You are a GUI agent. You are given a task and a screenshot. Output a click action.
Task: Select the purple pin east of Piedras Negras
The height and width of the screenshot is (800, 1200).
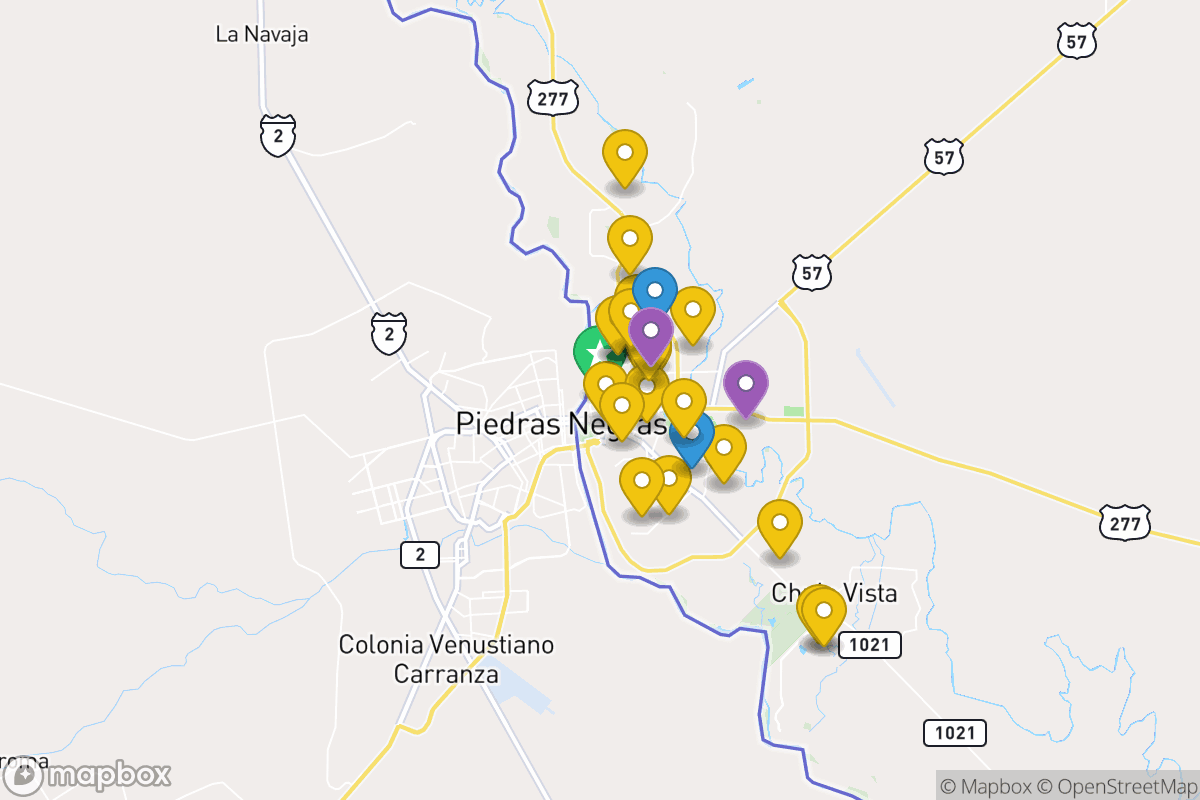pyautogui.click(x=745, y=384)
